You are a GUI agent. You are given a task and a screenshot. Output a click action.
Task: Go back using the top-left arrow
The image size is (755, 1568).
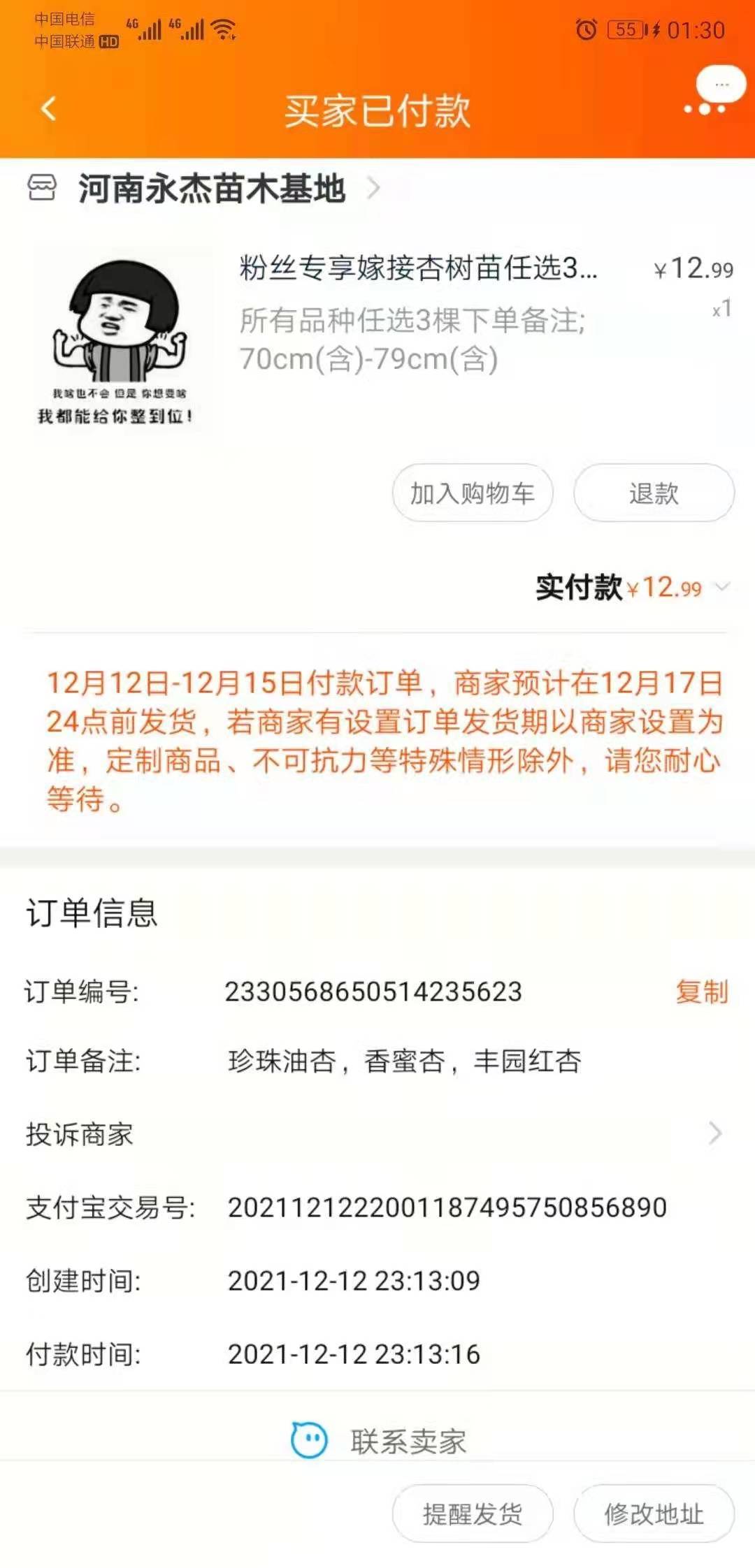click(x=48, y=109)
